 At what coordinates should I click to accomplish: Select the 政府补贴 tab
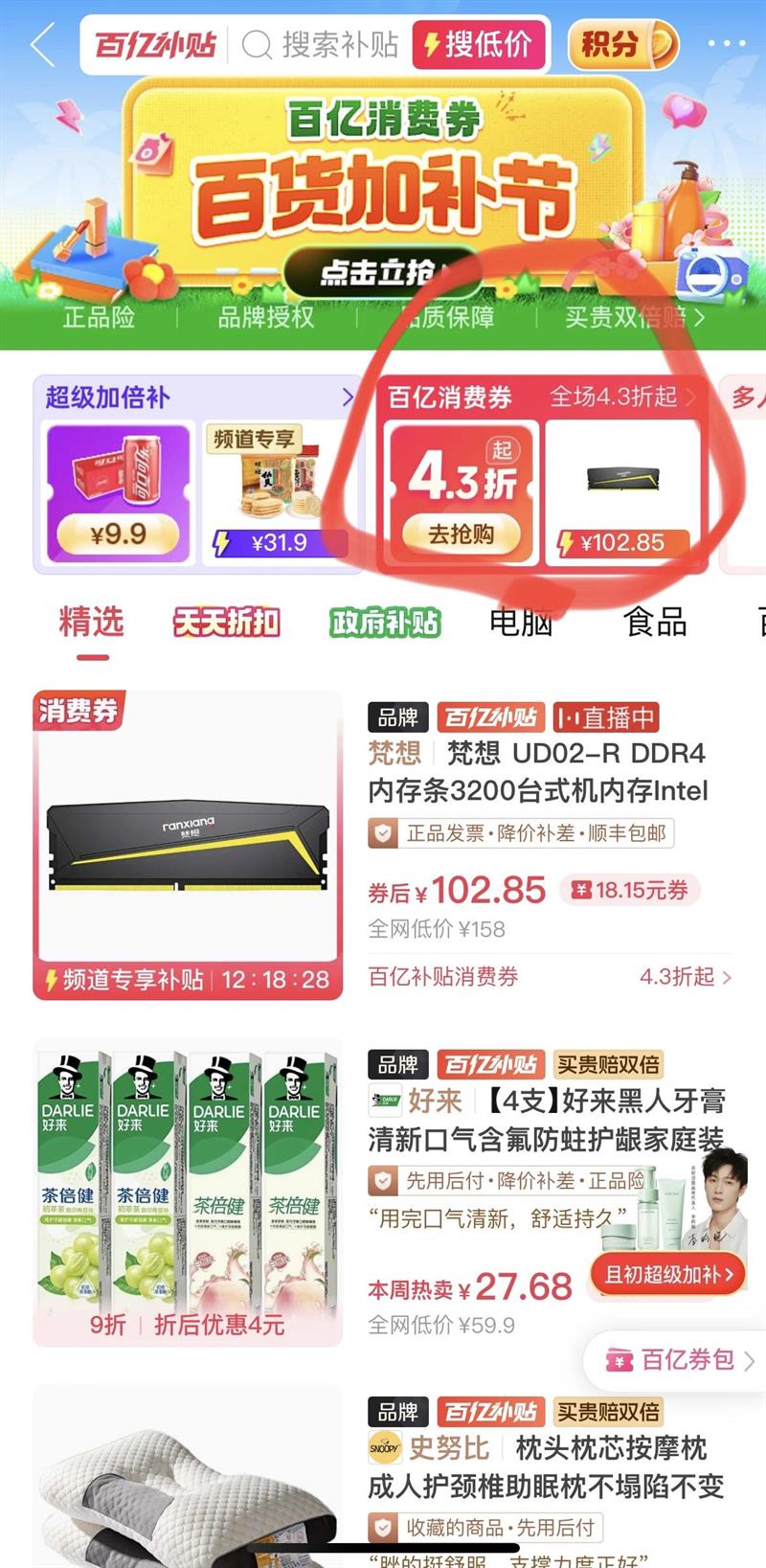point(383,623)
